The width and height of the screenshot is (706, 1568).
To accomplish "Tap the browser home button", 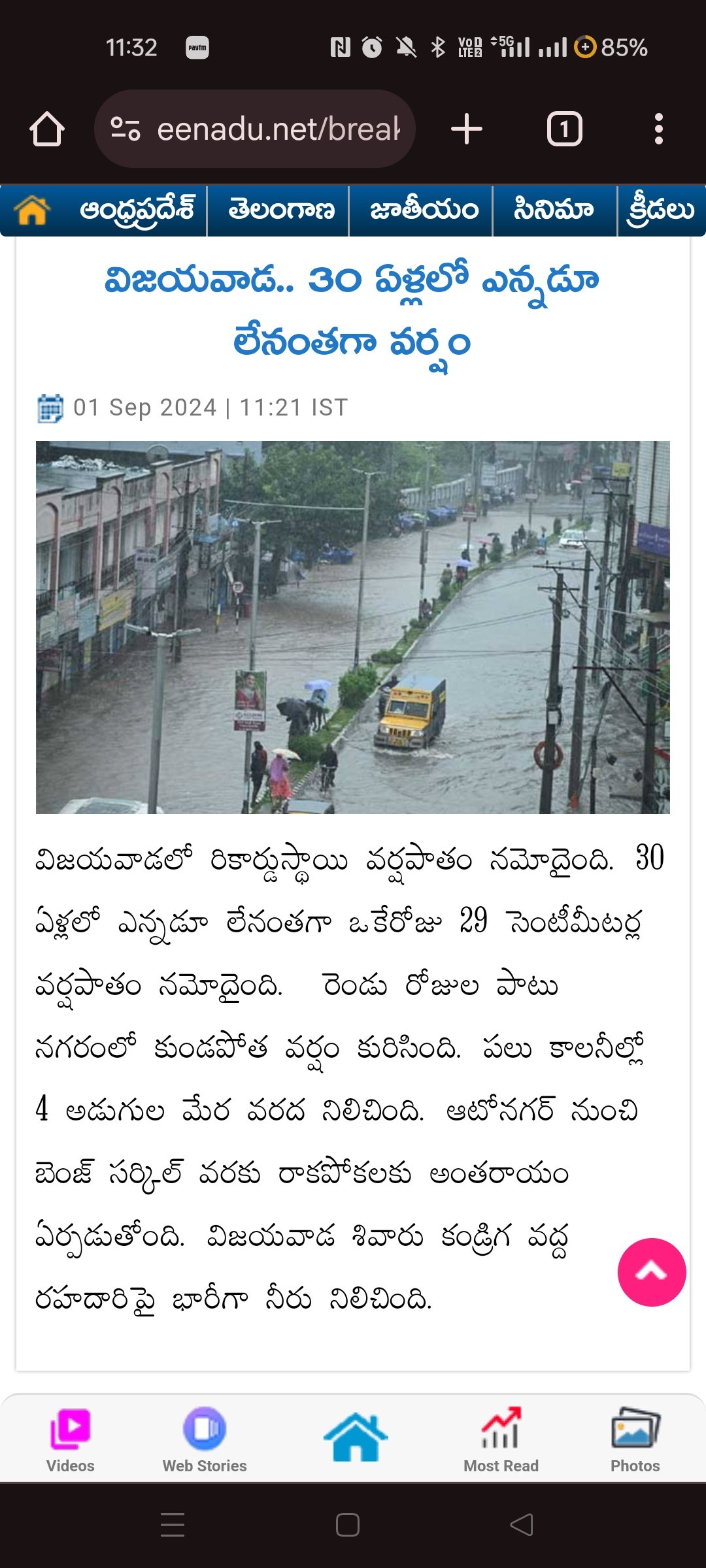I will pyautogui.click(x=47, y=129).
